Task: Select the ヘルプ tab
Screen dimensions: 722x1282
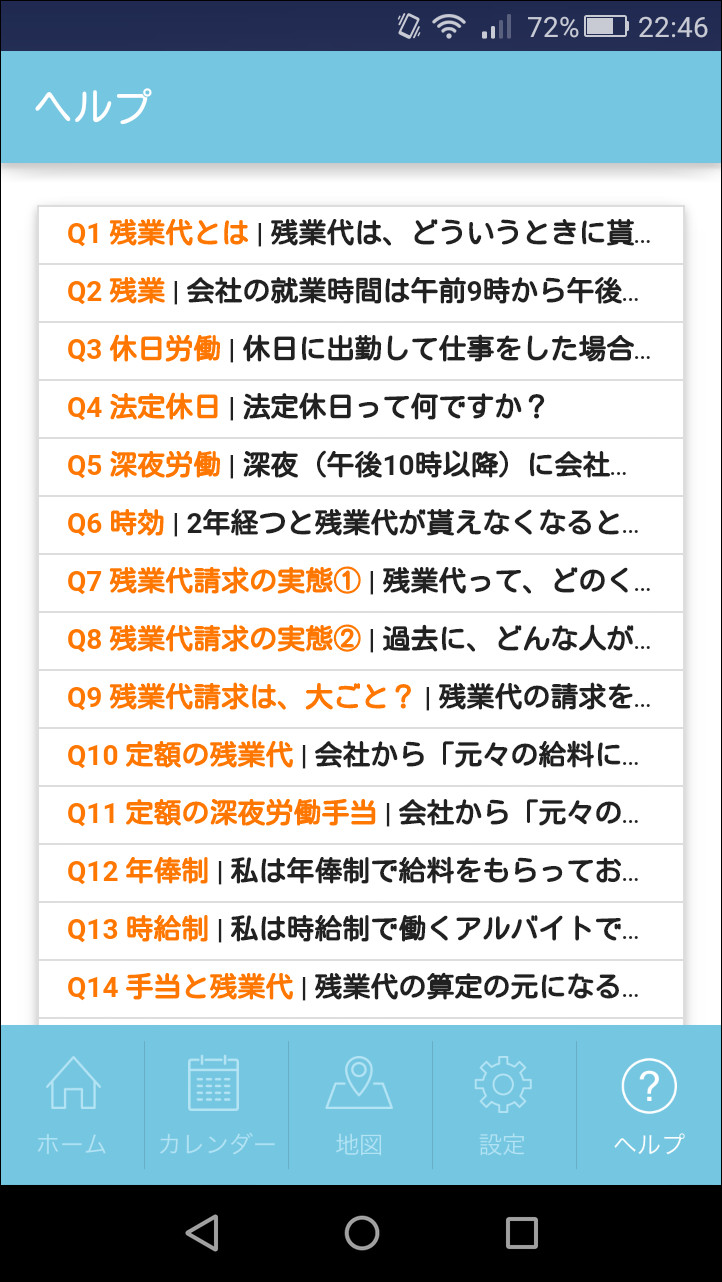Action: pyautogui.click(x=649, y=1105)
